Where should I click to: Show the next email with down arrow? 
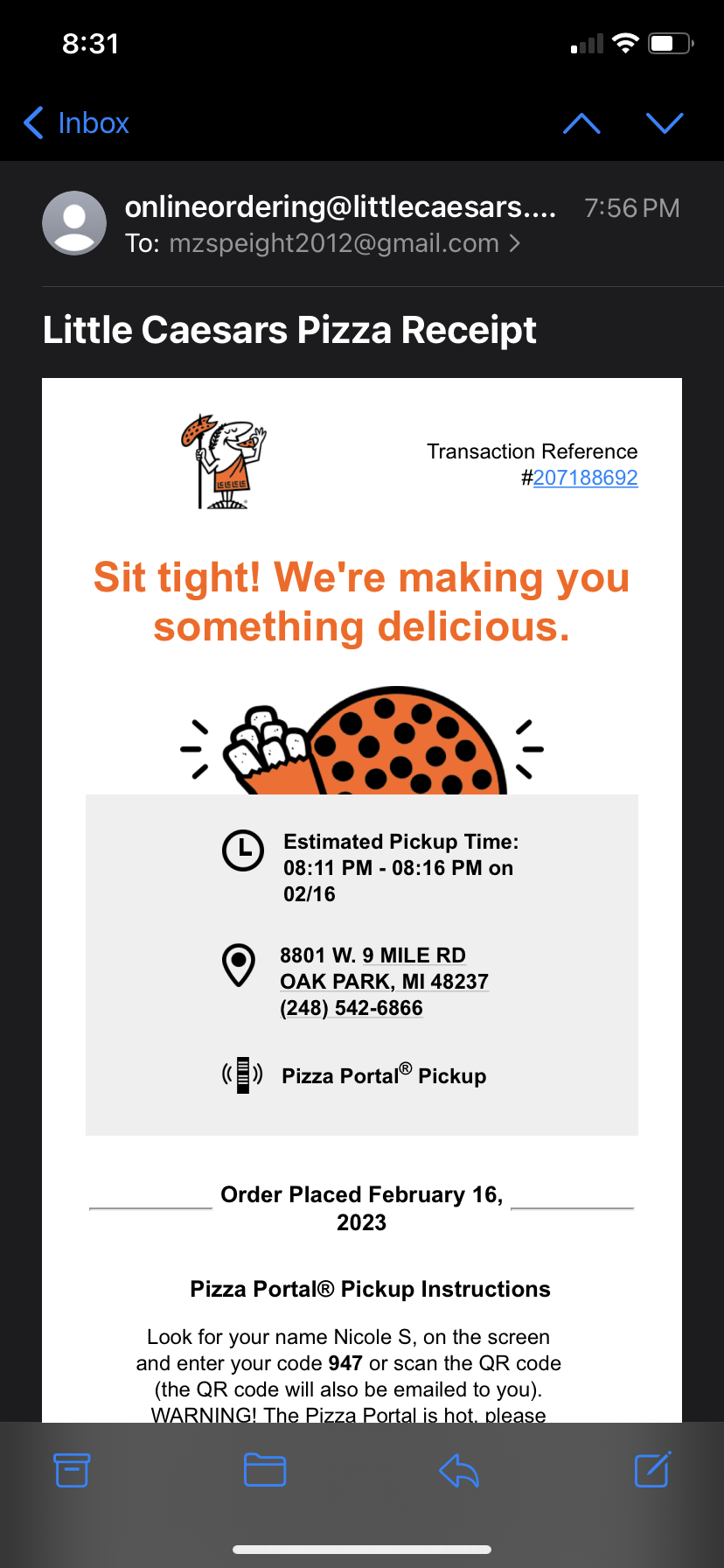[x=665, y=123]
